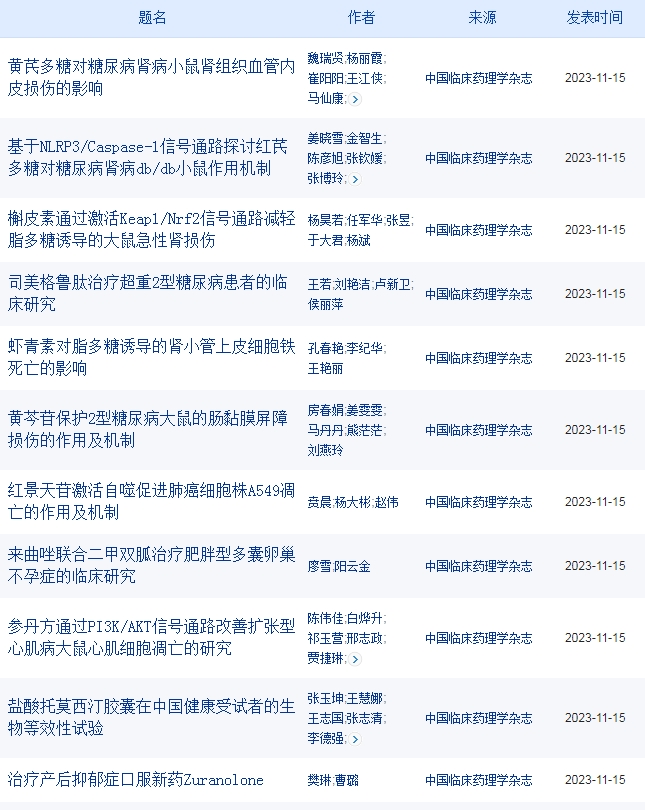Open 参丹方通过PI3K/AKT article
645x810 pixels.
click(x=150, y=637)
